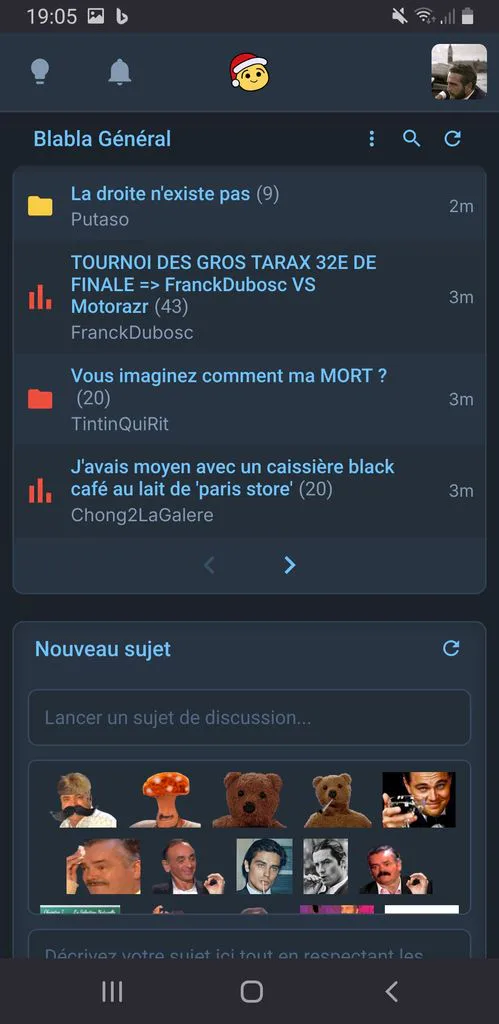
Task: Tap the Santa hat smiley logo
Action: coord(249,71)
